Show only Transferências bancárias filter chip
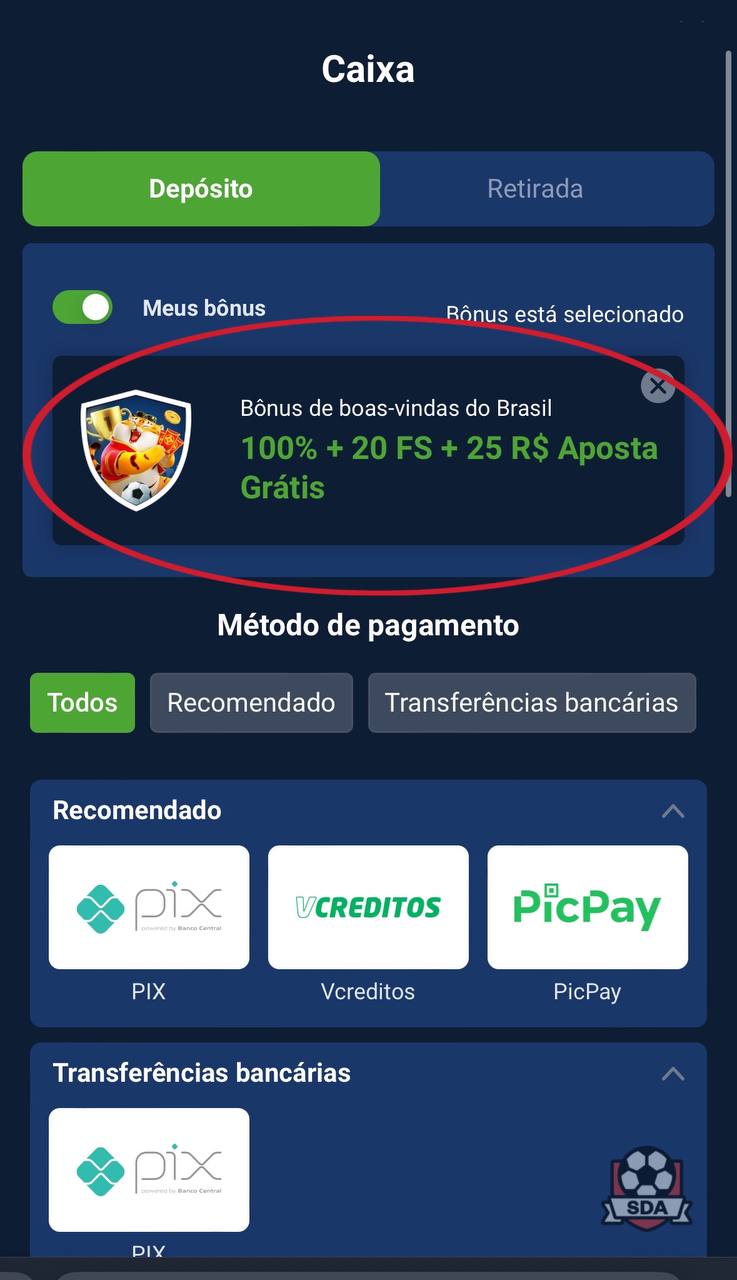Image resolution: width=737 pixels, height=1280 pixels. tap(531, 703)
